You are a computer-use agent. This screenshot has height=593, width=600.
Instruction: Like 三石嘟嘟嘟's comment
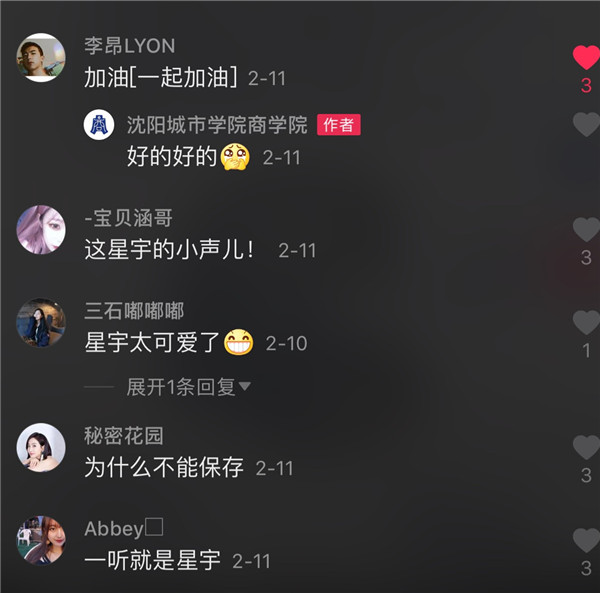586,323
